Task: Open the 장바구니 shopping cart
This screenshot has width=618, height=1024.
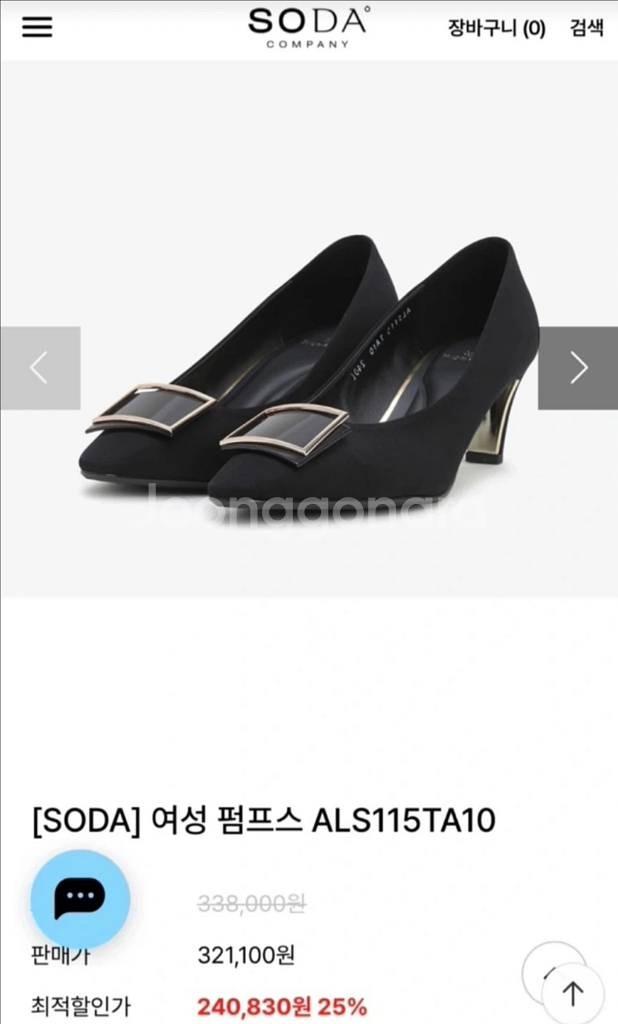Action: (496, 28)
